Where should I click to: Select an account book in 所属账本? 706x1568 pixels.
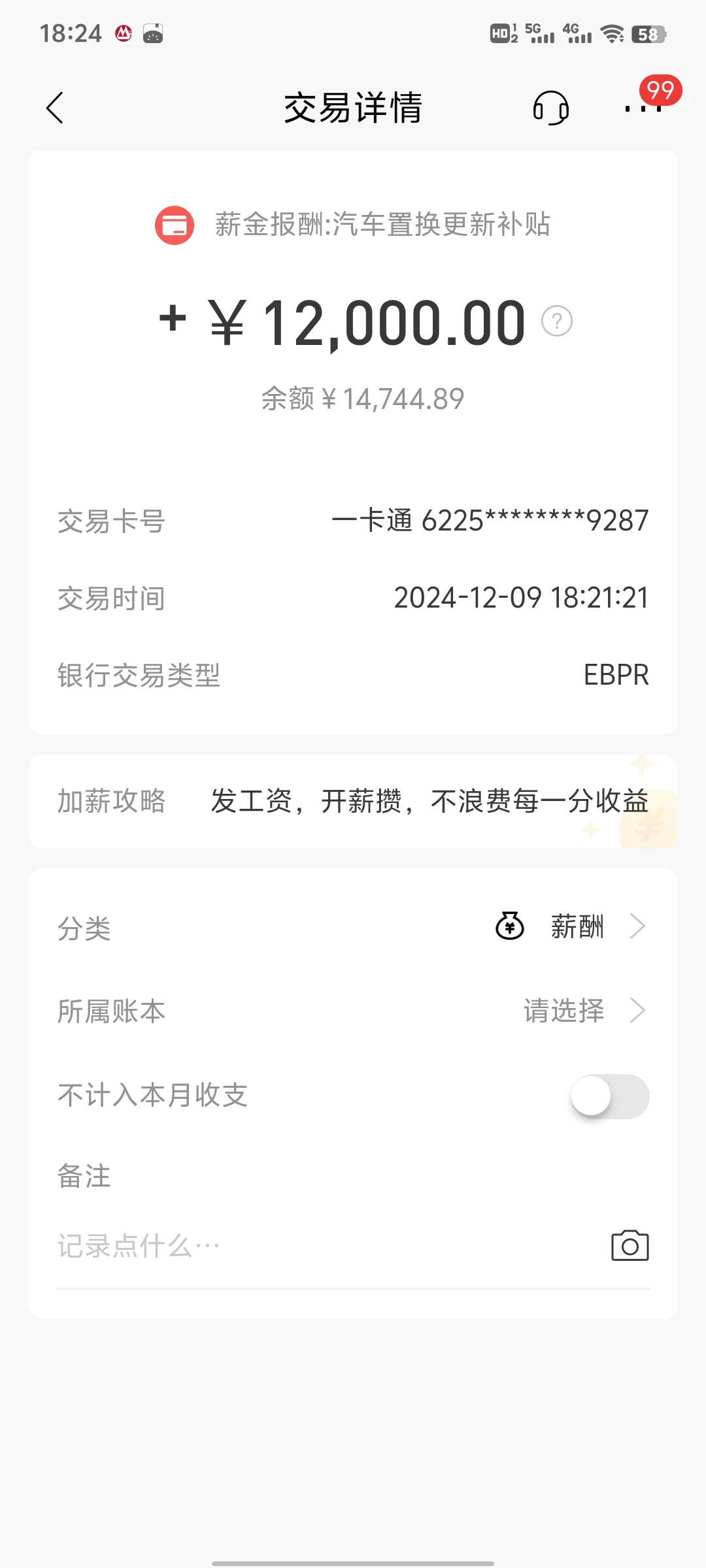click(353, 1011)
